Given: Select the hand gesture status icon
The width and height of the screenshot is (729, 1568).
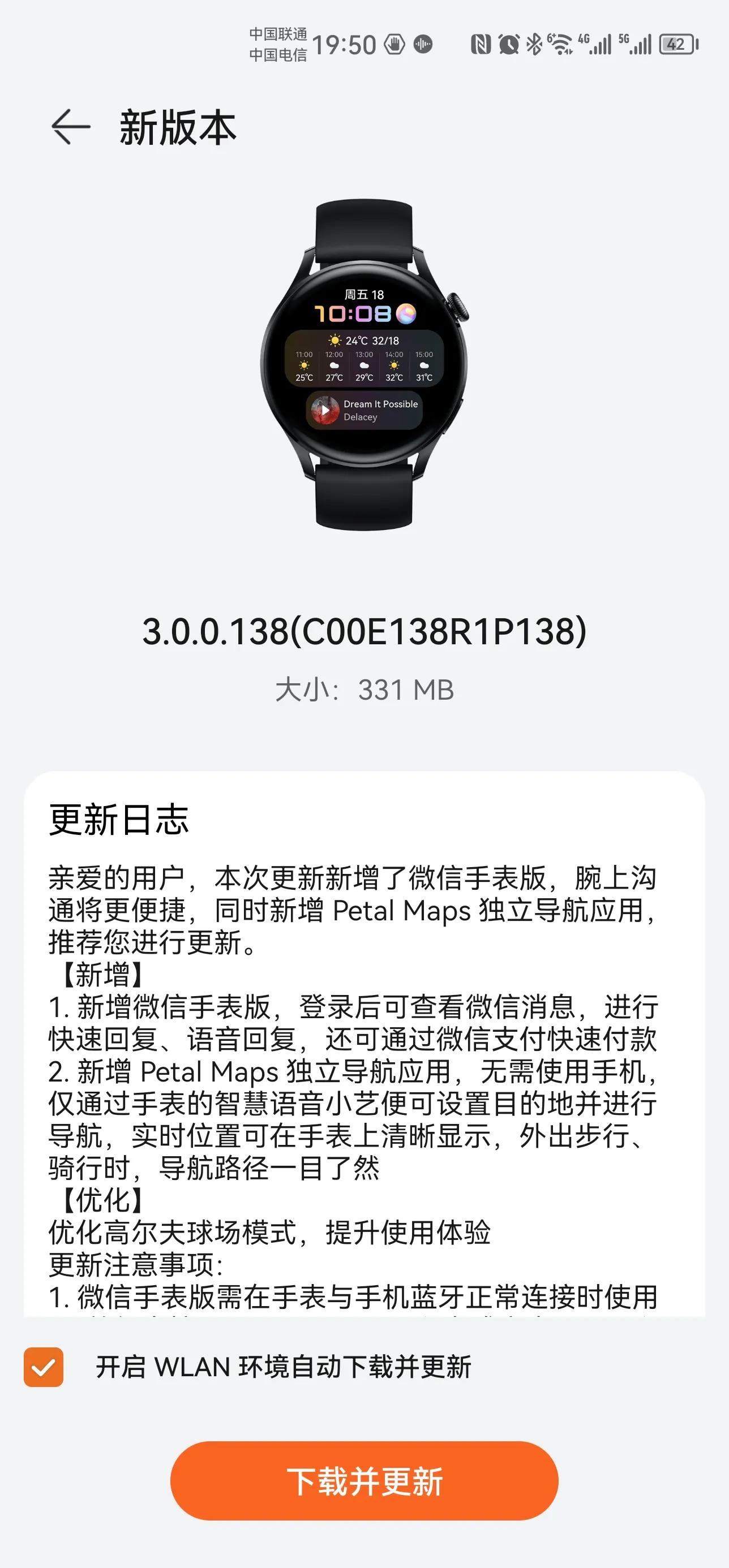Looking at the screenshot, I should (x=394, y=44).
